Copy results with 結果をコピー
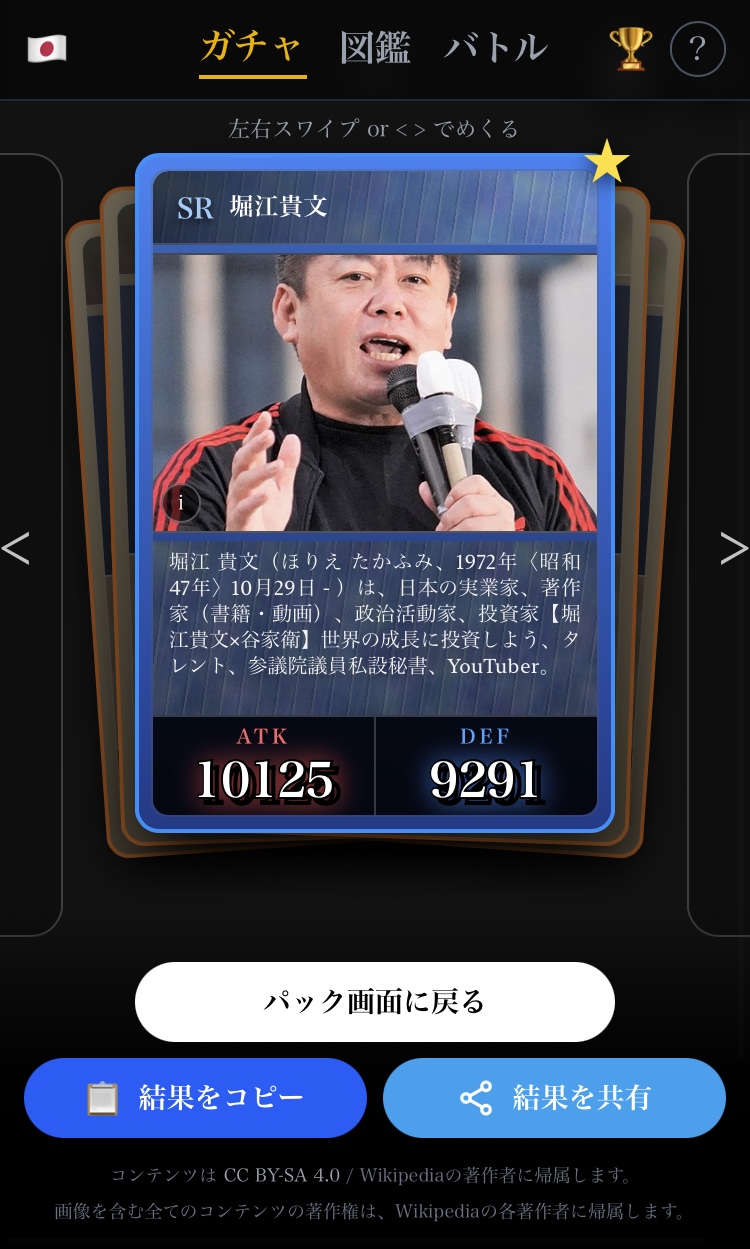Image resolution: width=750 pixels, height=1249 pixels. pos(196,1098)
